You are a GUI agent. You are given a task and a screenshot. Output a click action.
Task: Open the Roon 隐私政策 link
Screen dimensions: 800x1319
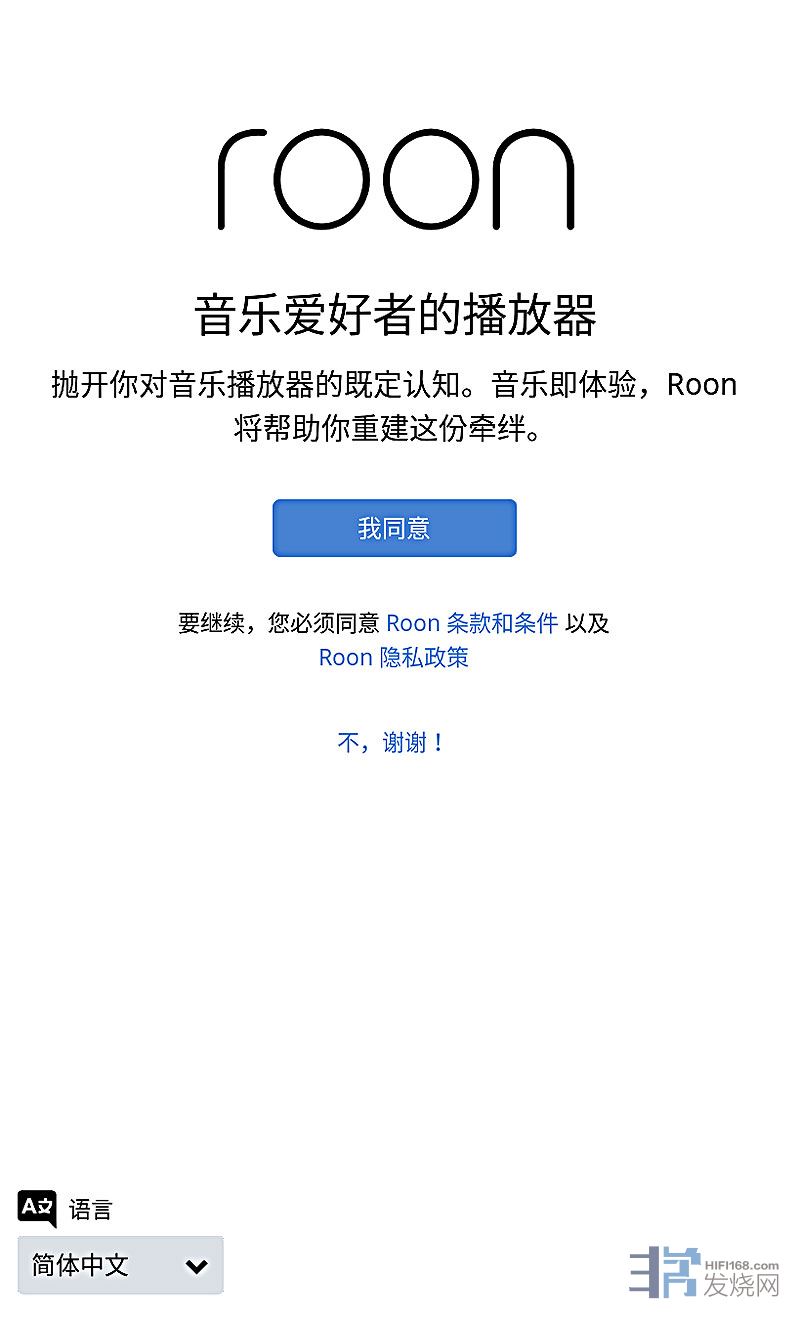394,657
